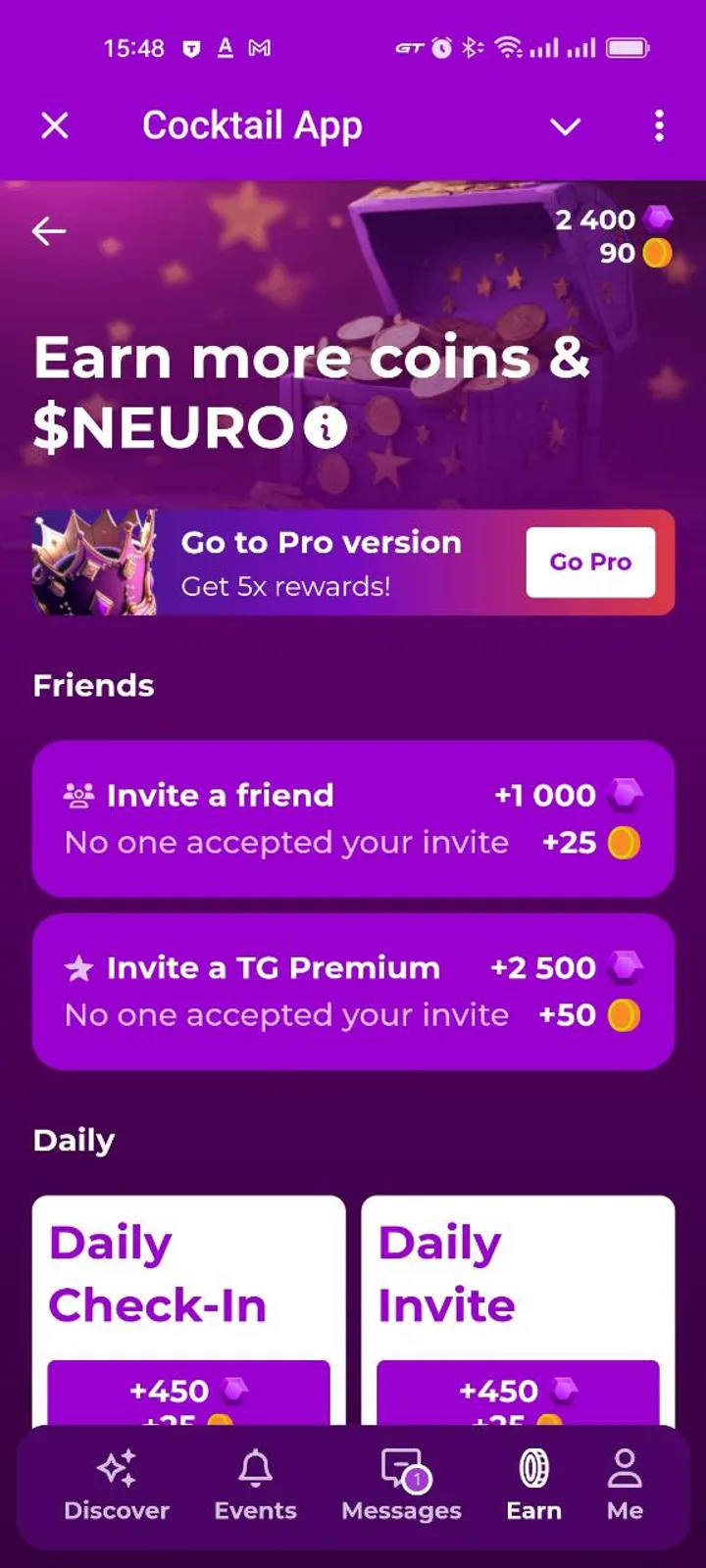Open the three-dot overflow menu
Viewport: 706px width, 1568px height.
coord(659,125)
